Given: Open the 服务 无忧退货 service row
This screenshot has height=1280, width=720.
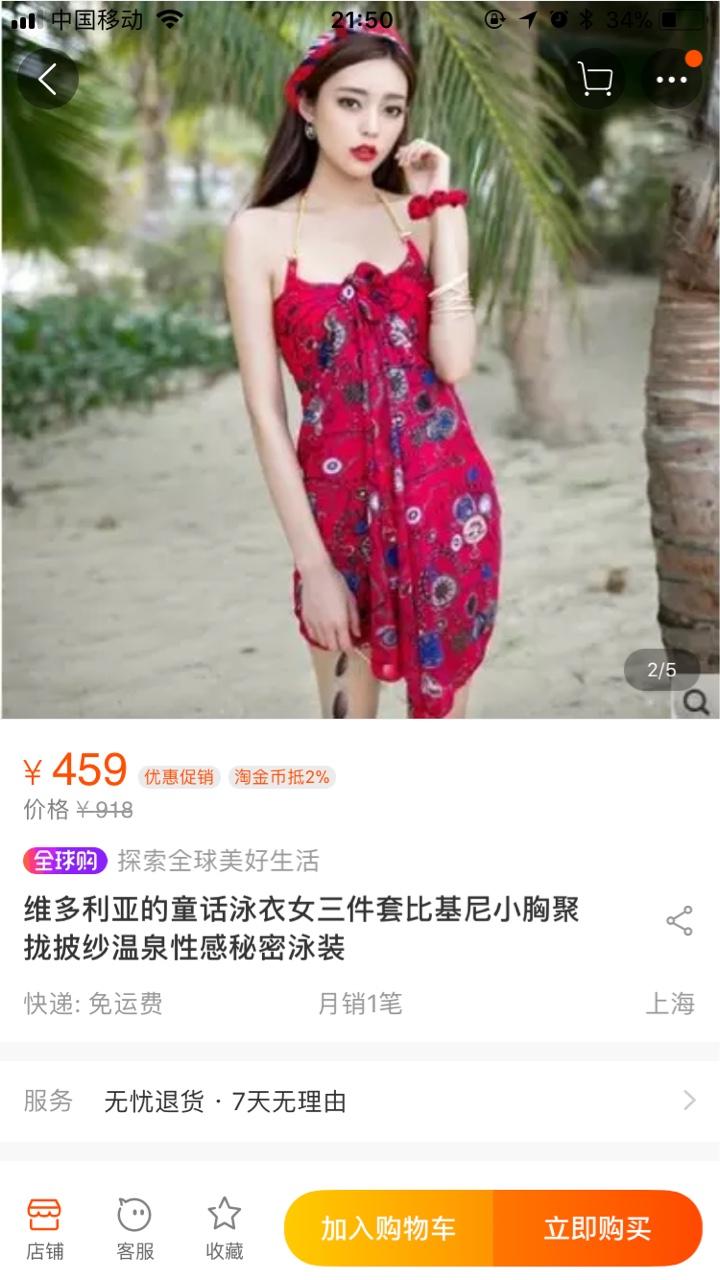Looking at the screenshot, I should (360, 1101).
